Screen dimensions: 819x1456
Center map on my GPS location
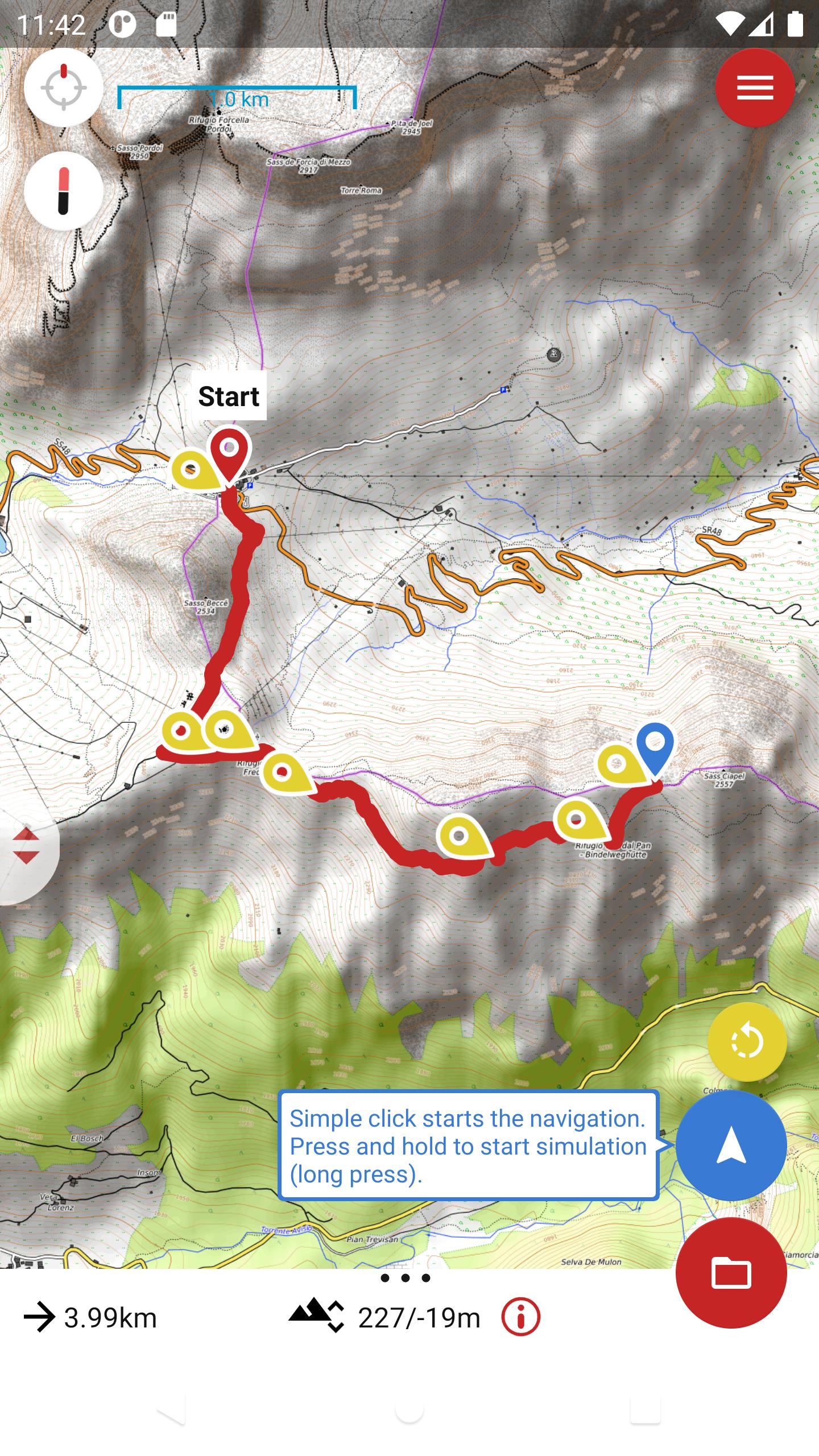click(x=63, y=88)
